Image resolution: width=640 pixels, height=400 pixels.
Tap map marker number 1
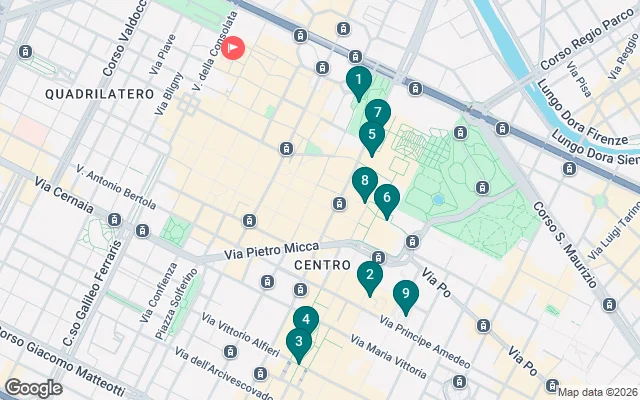(357, 81)
